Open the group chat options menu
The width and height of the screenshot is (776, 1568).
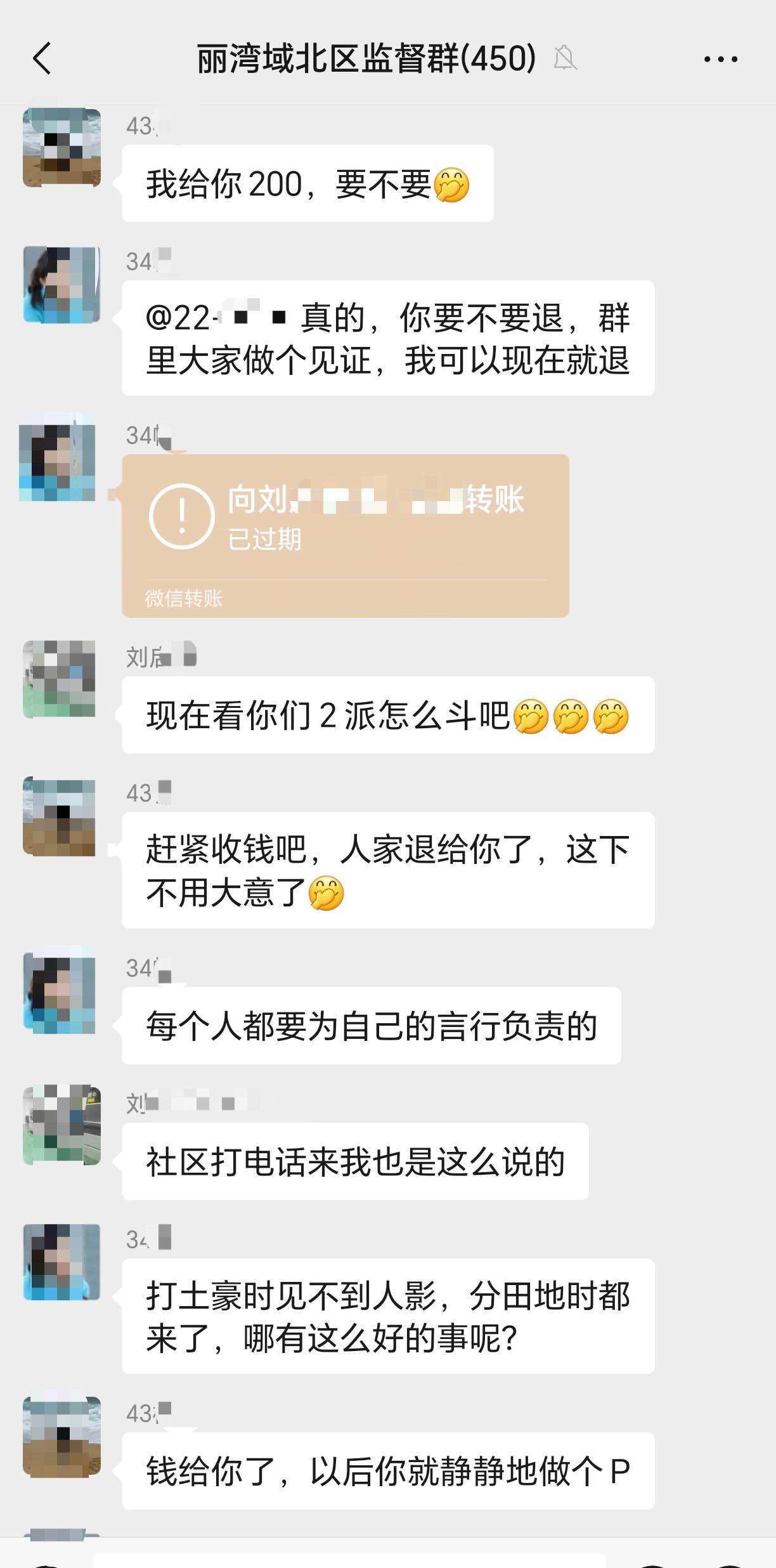[x=721, y=59]
